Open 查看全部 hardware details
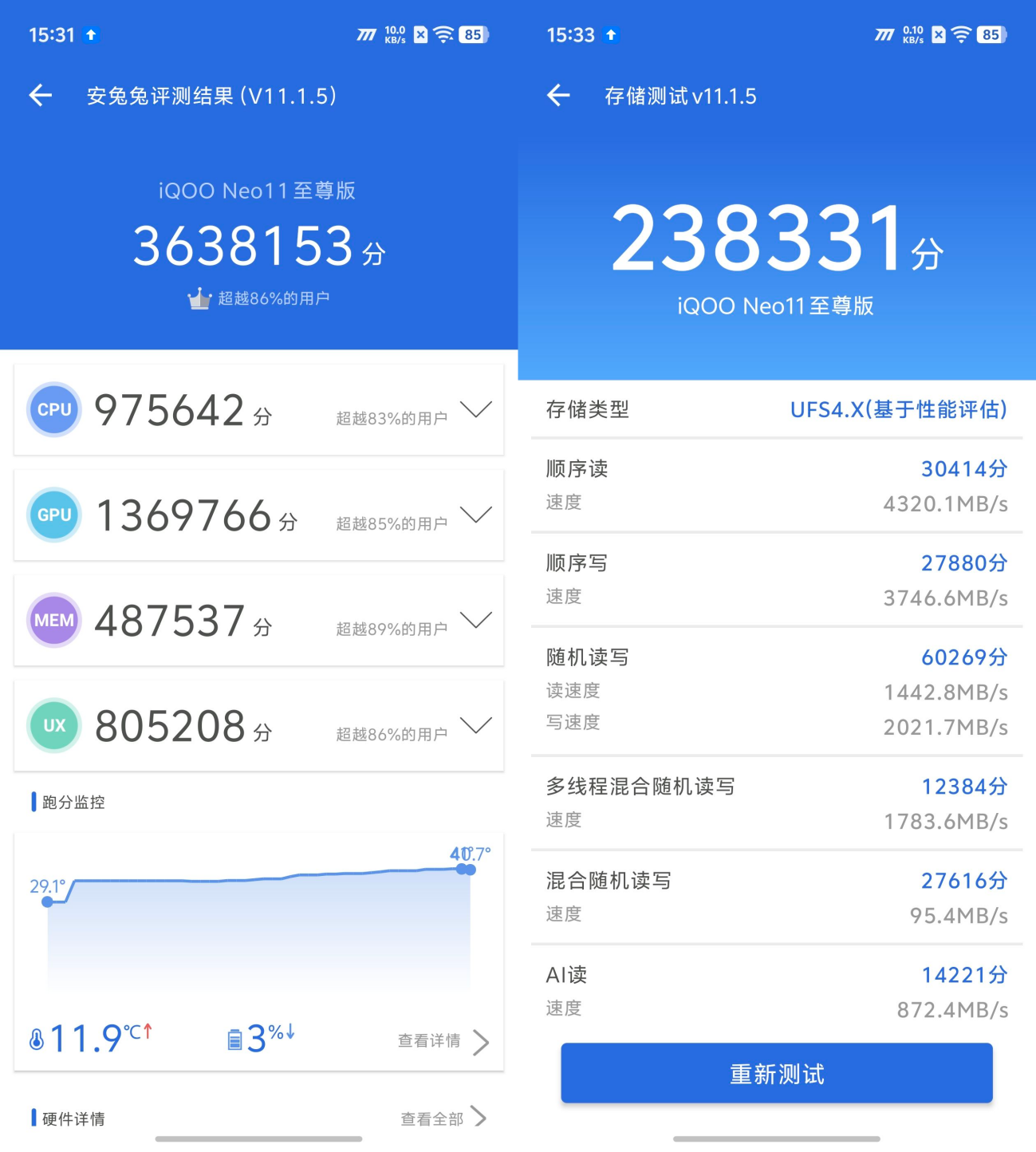This screenshot has height=1152, width=1036. tap(443, 1118)
